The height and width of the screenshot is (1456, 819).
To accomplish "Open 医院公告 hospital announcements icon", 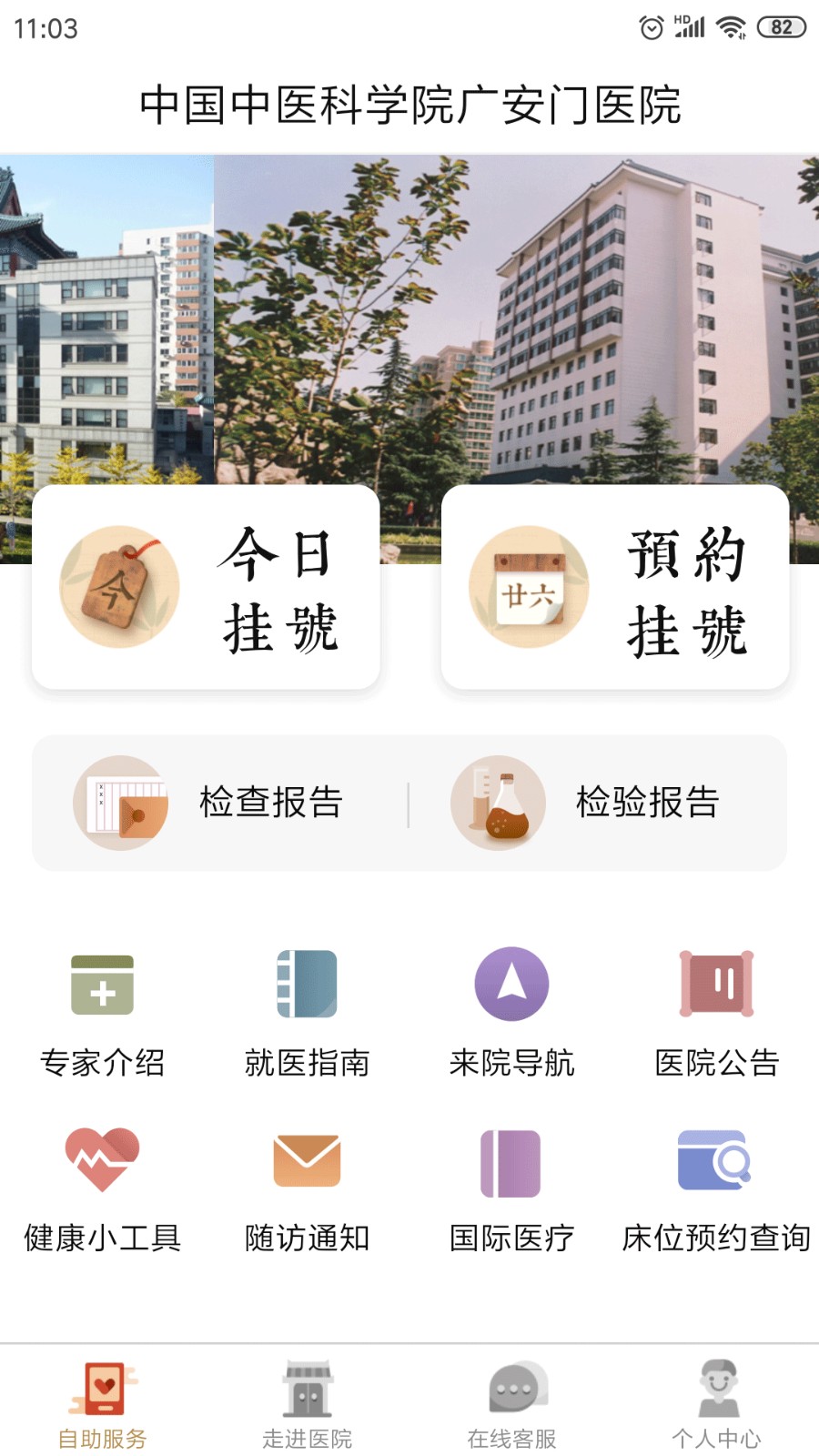I will [716, 983].
